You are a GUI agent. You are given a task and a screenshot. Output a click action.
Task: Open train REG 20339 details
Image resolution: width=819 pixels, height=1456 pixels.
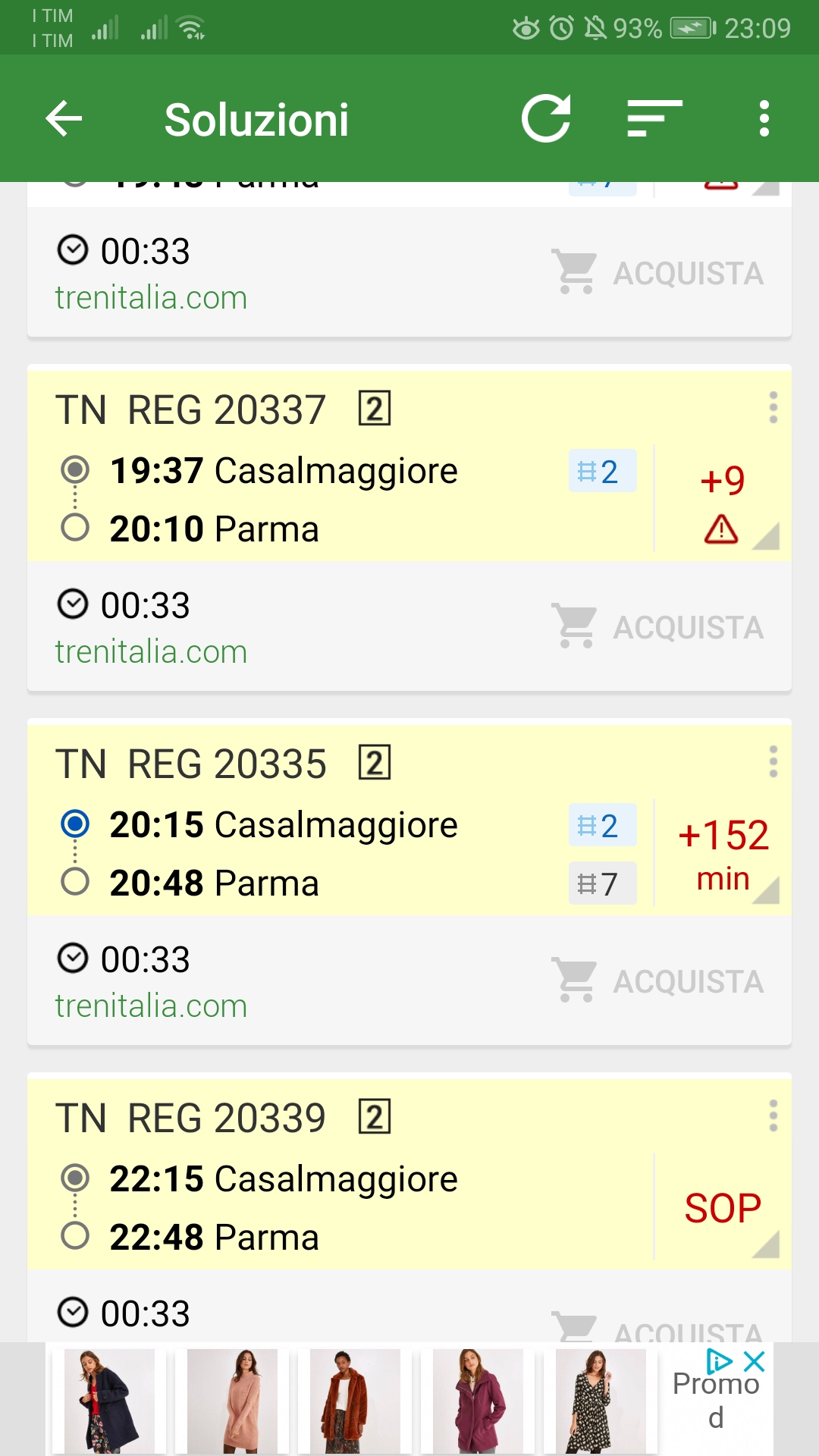coord(340,1175)
